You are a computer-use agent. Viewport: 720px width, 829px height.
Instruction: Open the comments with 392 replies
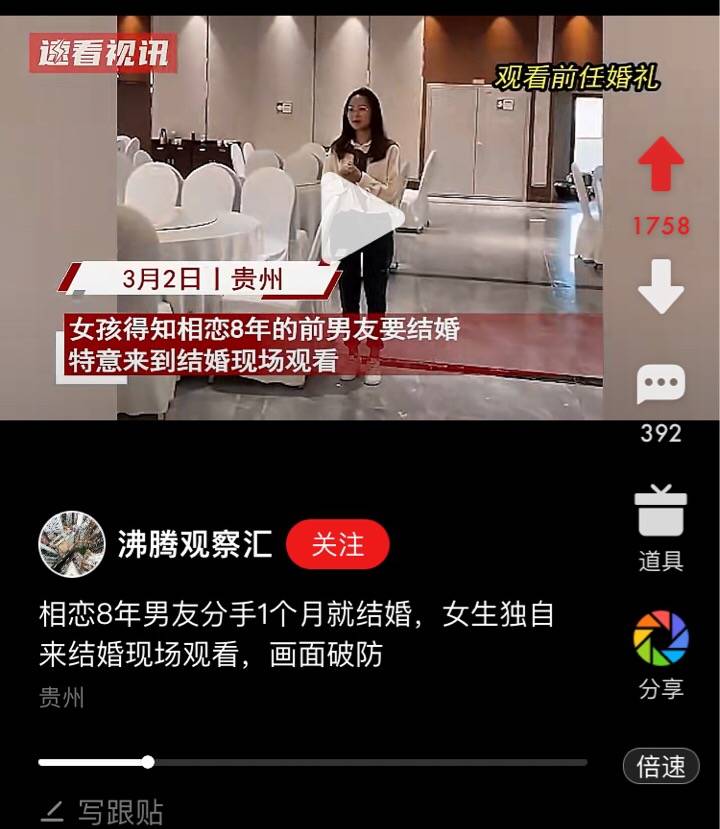pos(660,385)
